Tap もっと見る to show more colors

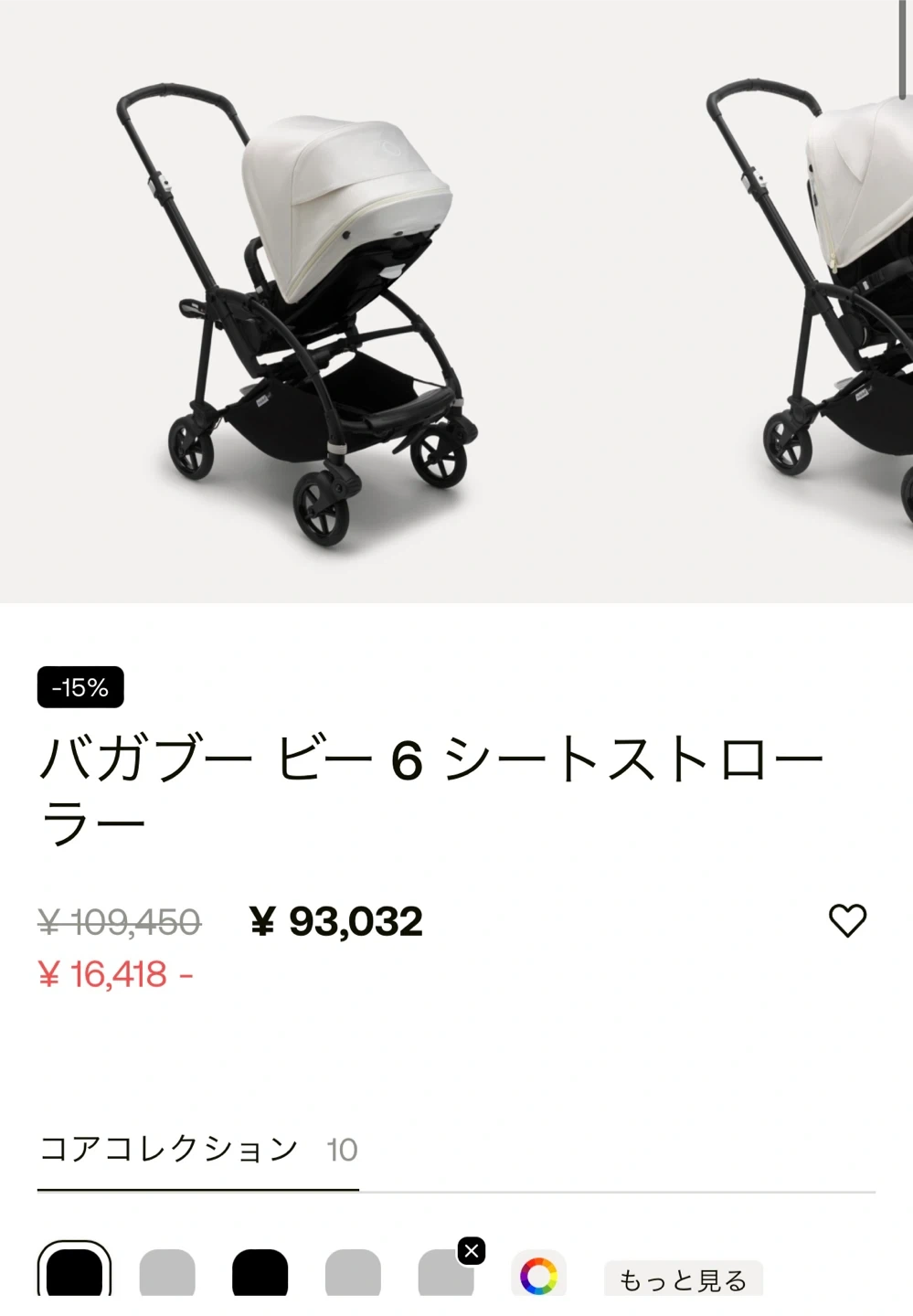683,1279
